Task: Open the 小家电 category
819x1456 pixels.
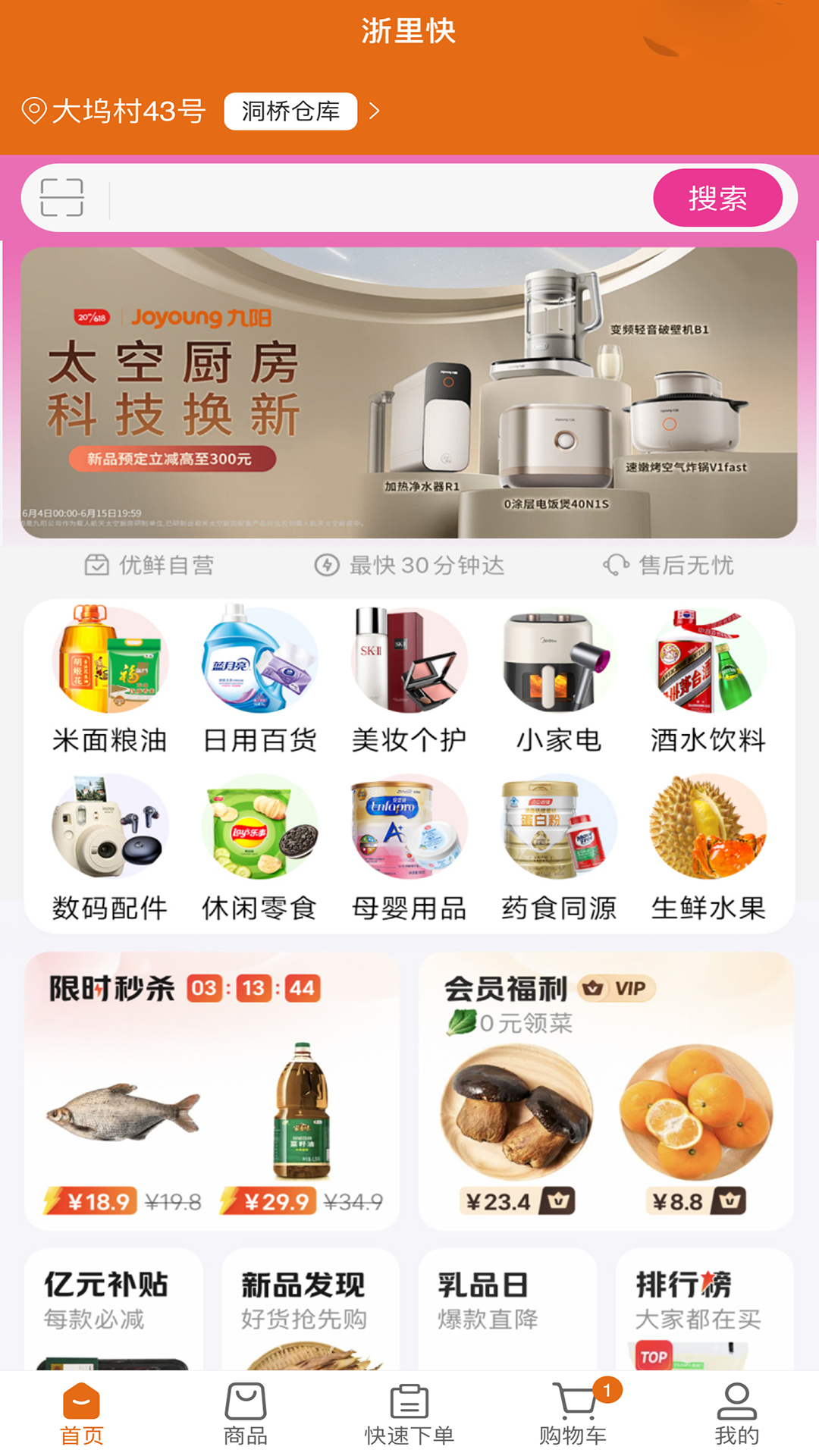Action: (559, 679)
